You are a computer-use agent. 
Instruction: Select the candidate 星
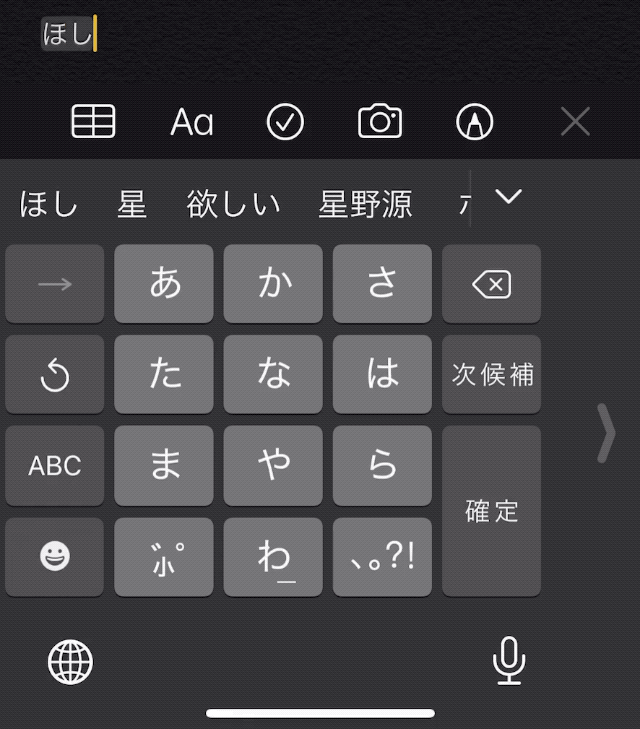tap(132, 205)
